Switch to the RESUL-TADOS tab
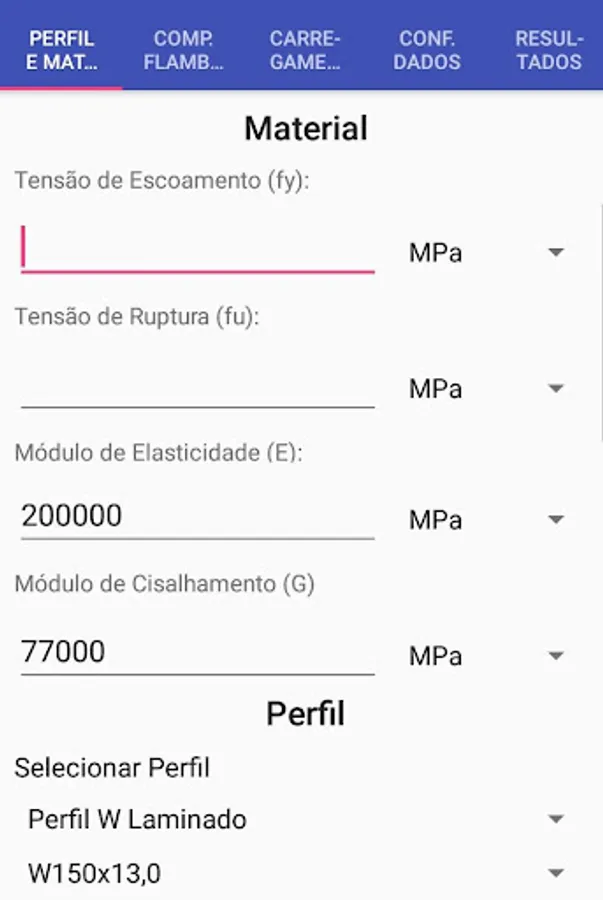 click(x=549, y=50)
